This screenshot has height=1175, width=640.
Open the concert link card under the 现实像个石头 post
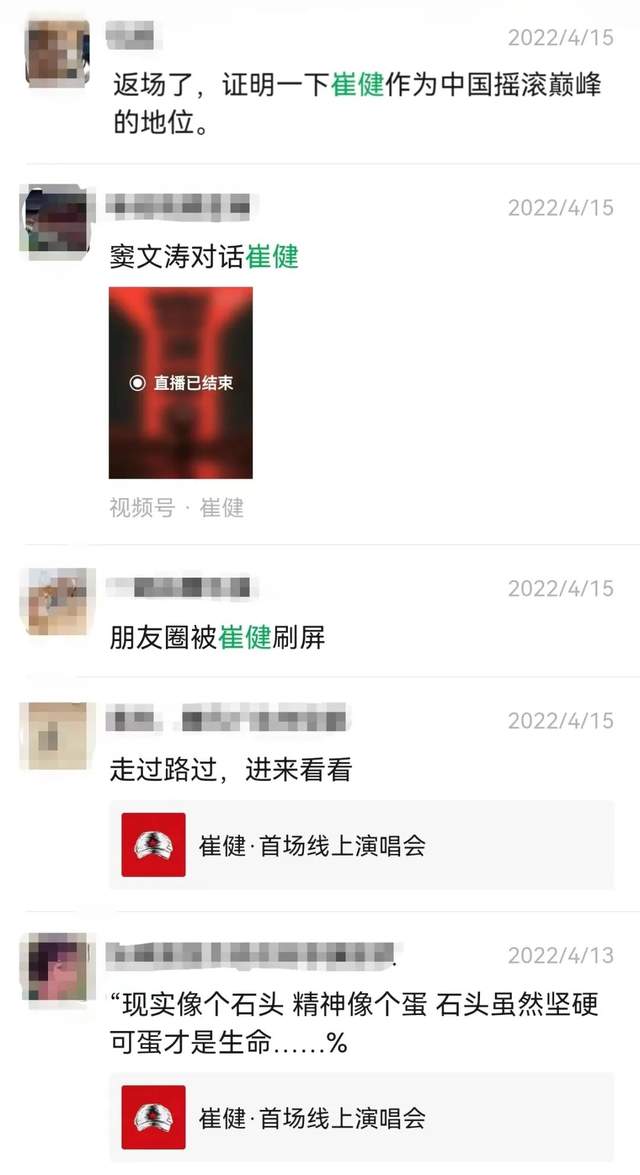click(x=361, y=1117)
